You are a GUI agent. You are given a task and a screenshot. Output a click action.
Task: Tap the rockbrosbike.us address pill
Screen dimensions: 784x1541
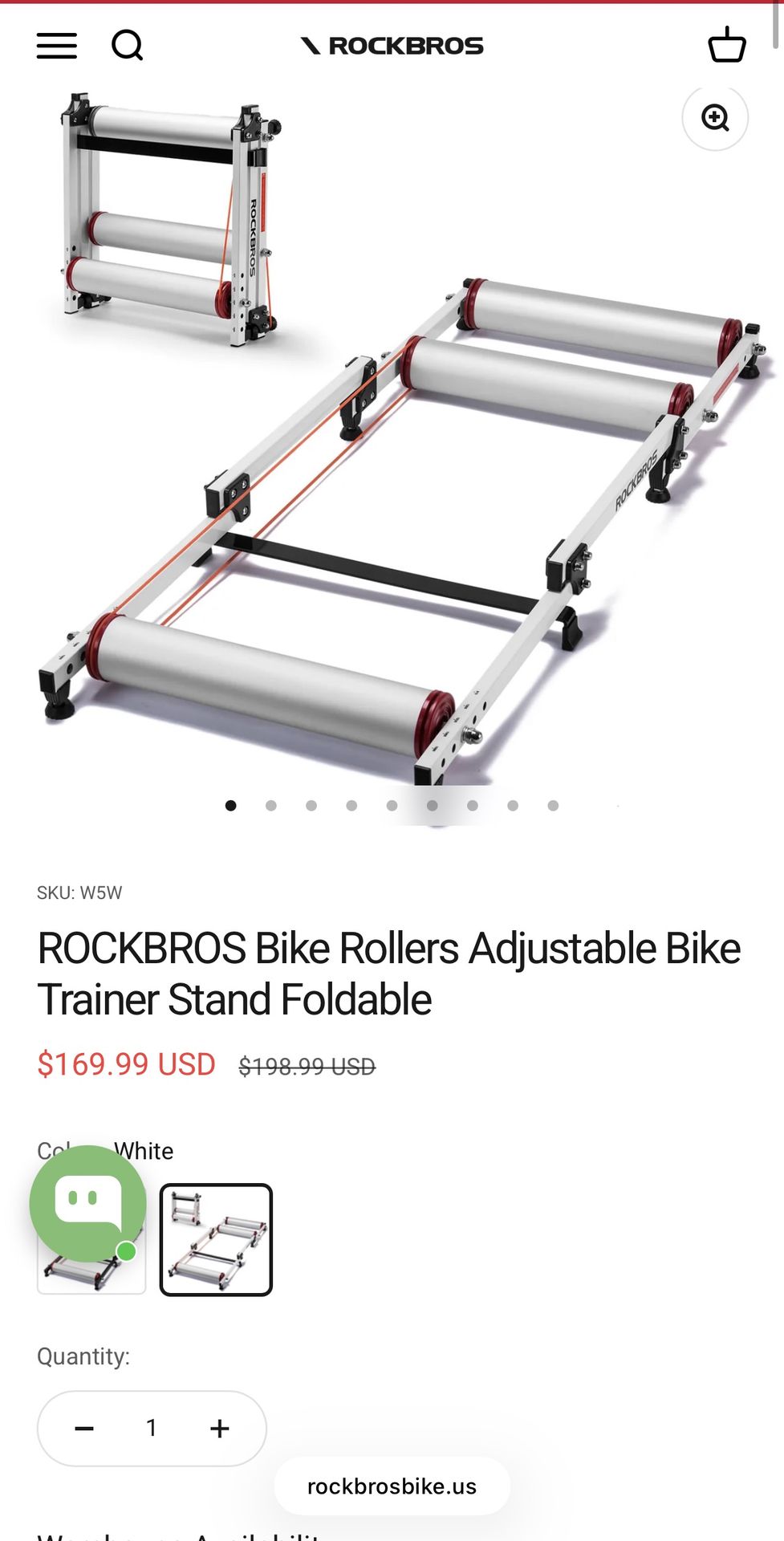(x=392, y=1486)
